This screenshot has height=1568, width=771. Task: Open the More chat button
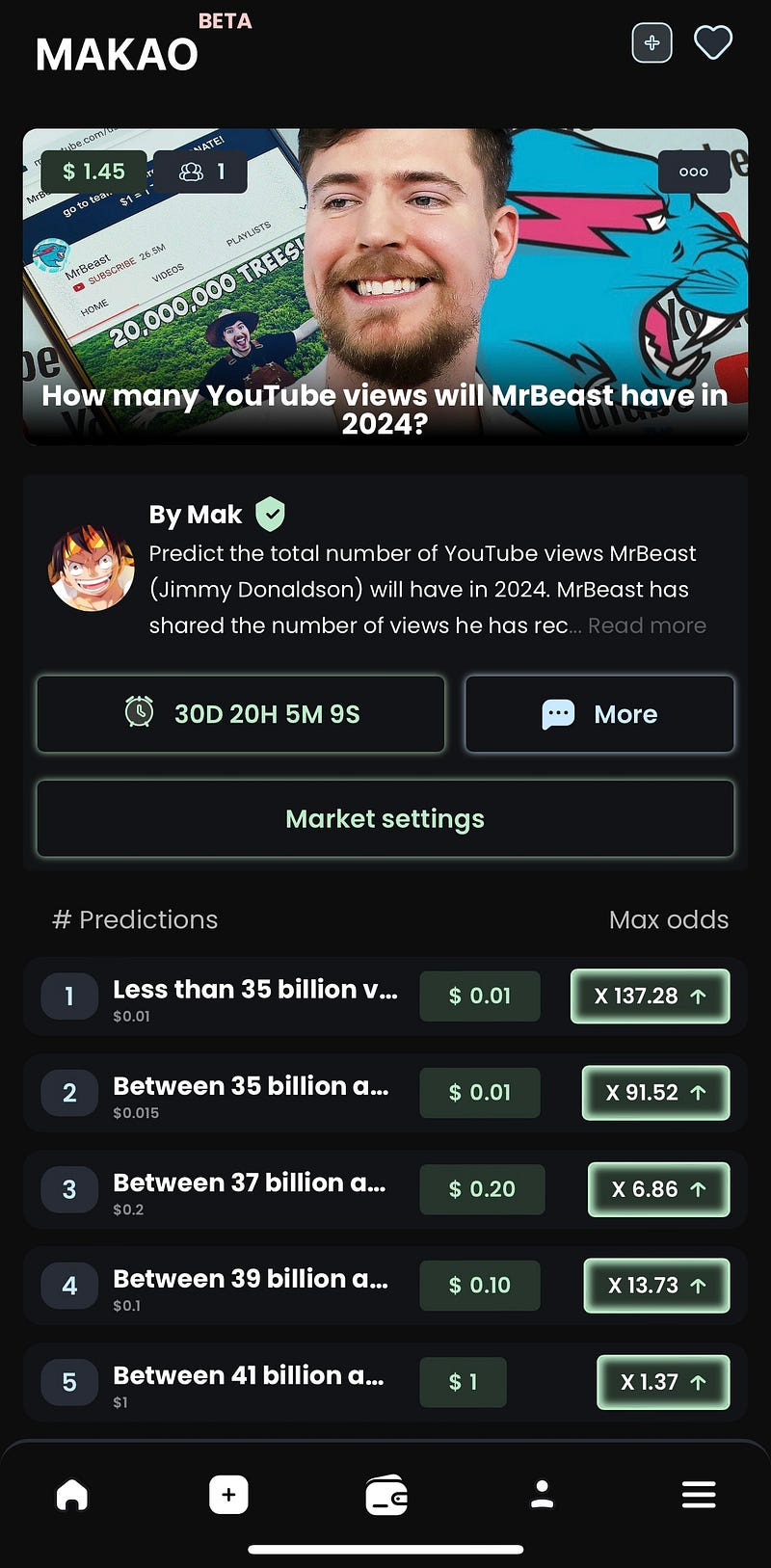[599, 714]
